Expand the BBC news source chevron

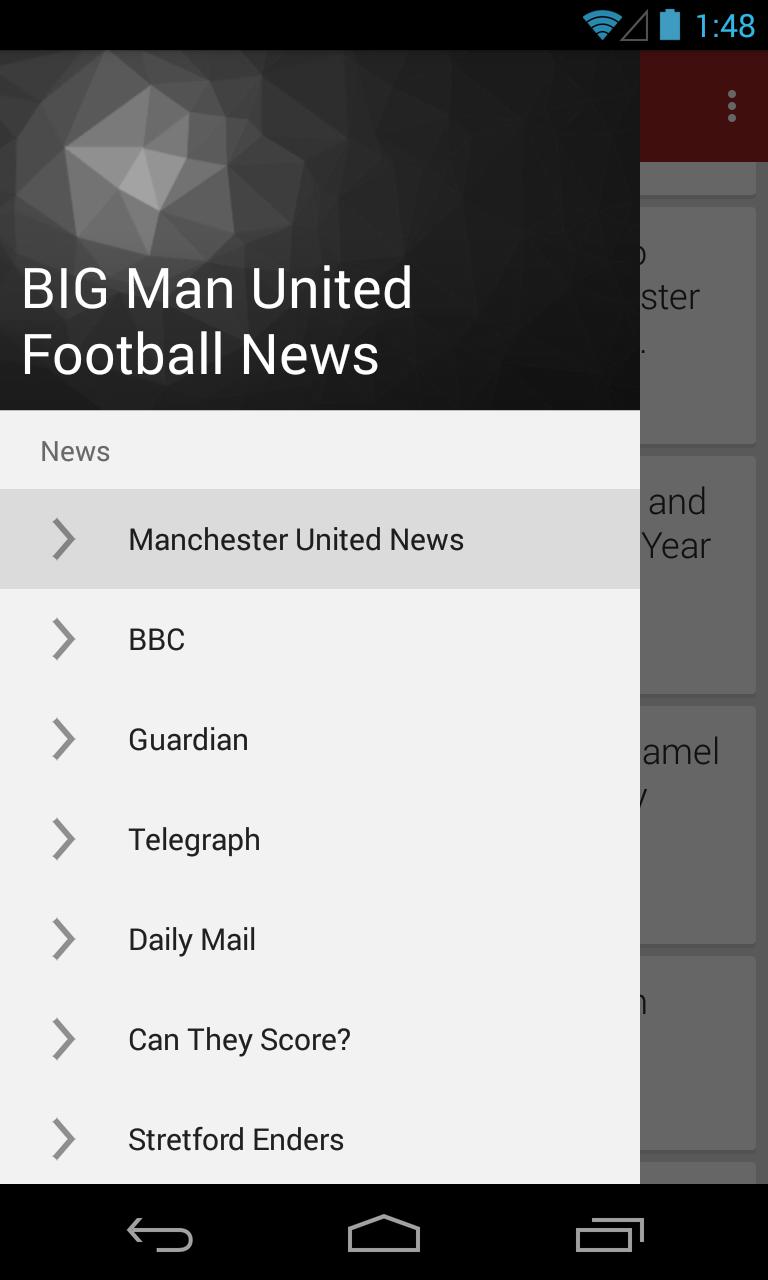tap(62, 639)
